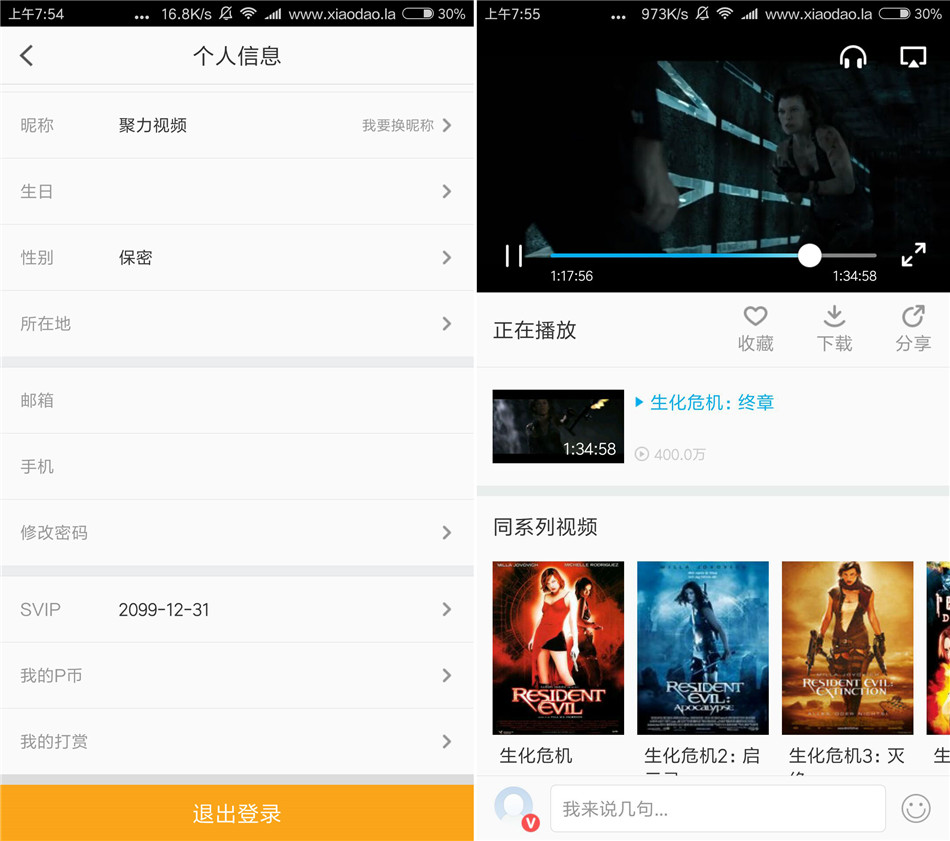
Task: Add the video to 收藏 favorites
Action: 756,328
